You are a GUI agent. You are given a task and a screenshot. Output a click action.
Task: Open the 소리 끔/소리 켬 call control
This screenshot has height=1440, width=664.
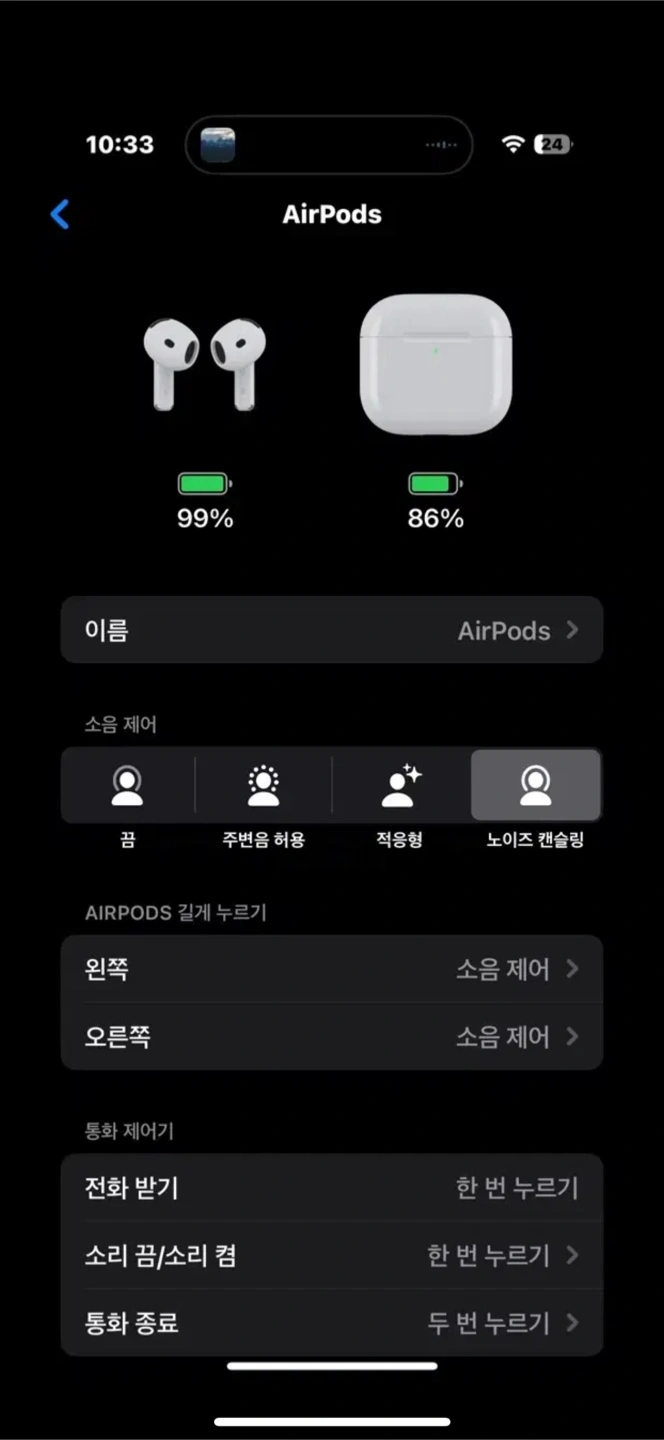click(332, 1255)
